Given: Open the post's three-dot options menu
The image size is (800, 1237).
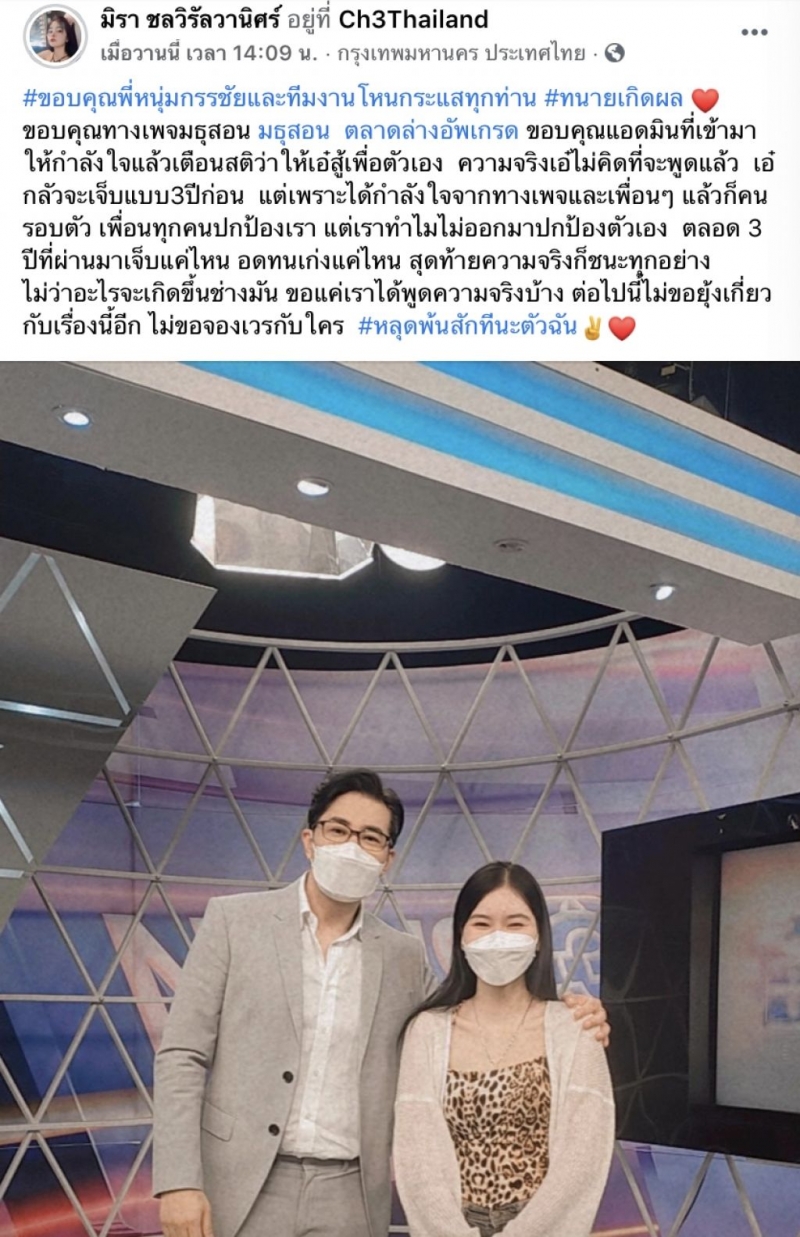Looking at the screenshot, I should coord(754,33).
